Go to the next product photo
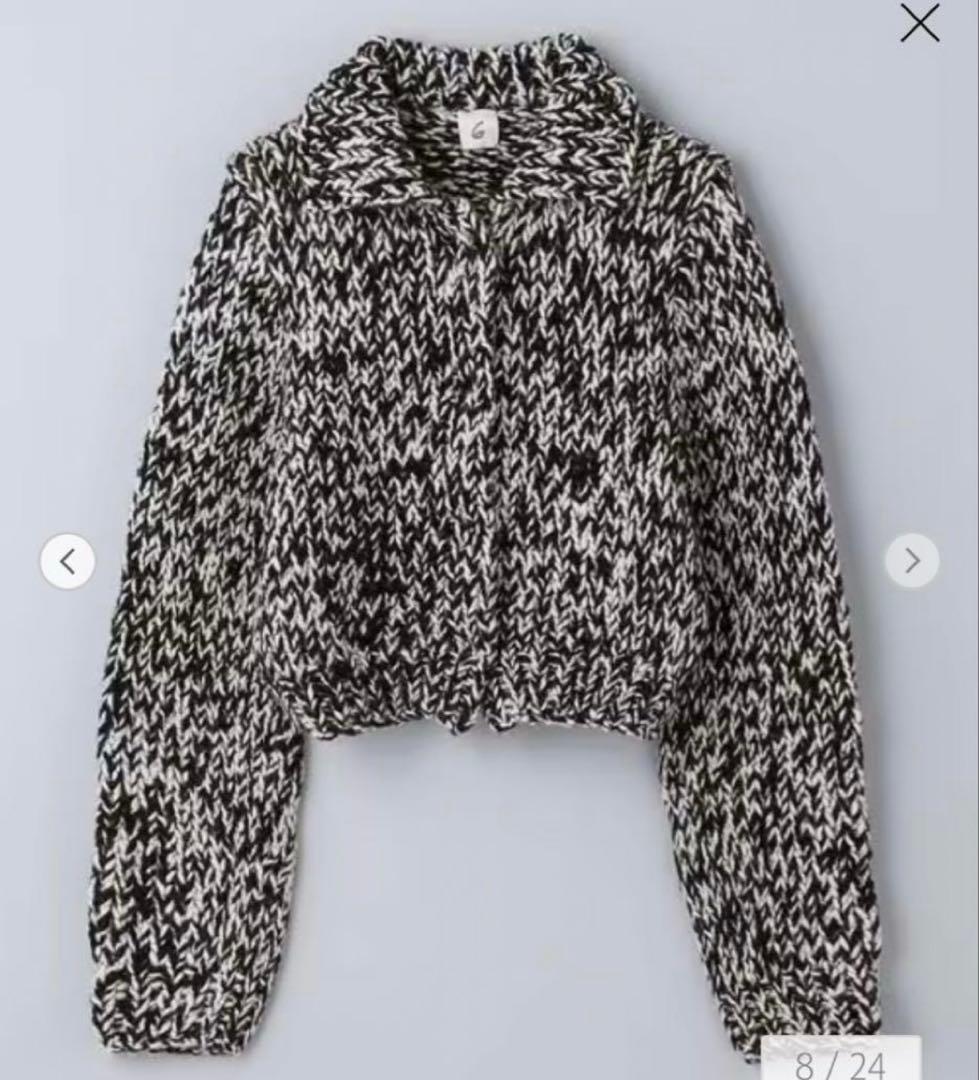Image resolution: width=979 pixels, height=1080 pixels. pyautogui.click(x=911, y=561)
